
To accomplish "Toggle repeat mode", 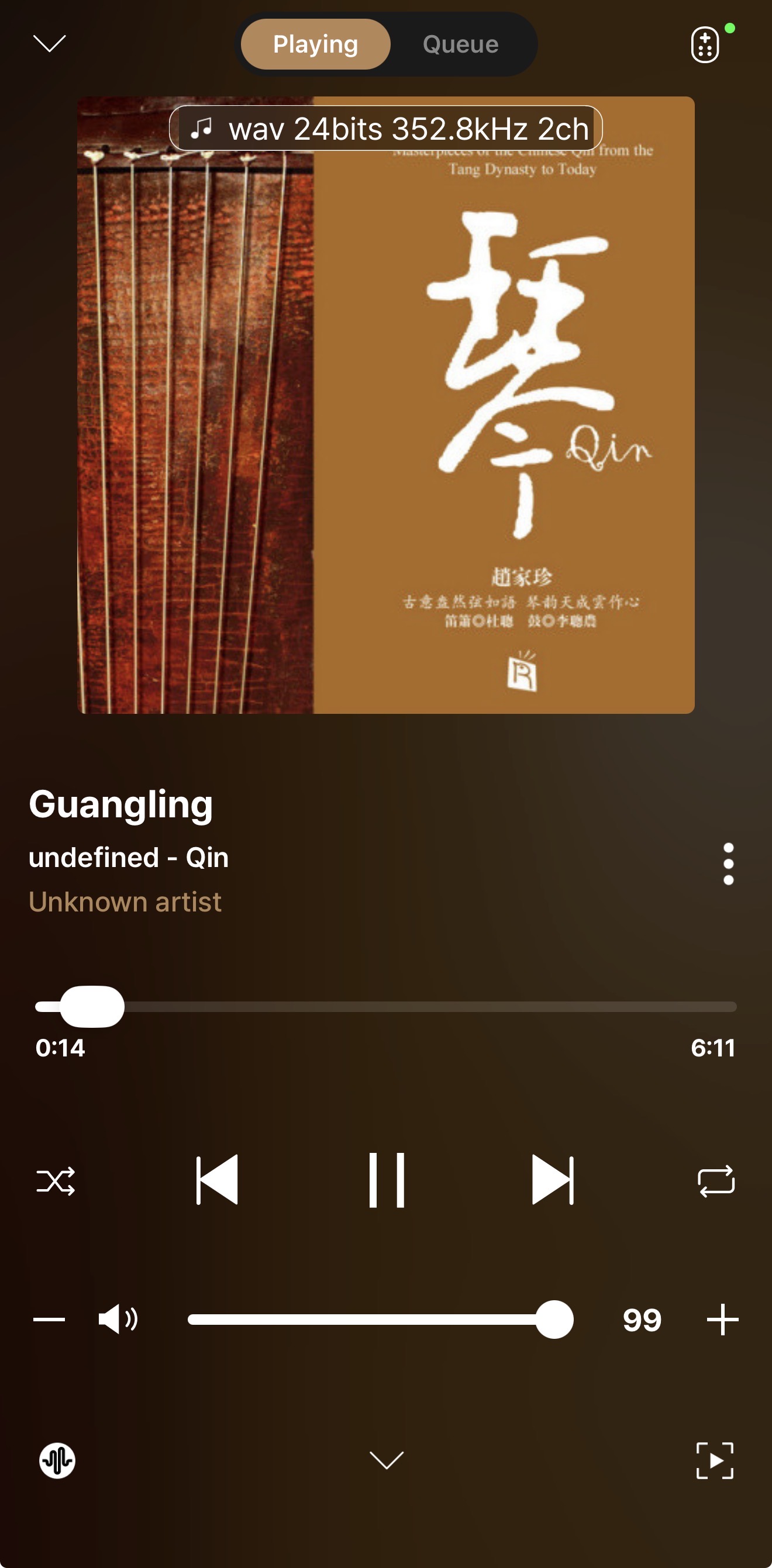I will (716, 1181).
